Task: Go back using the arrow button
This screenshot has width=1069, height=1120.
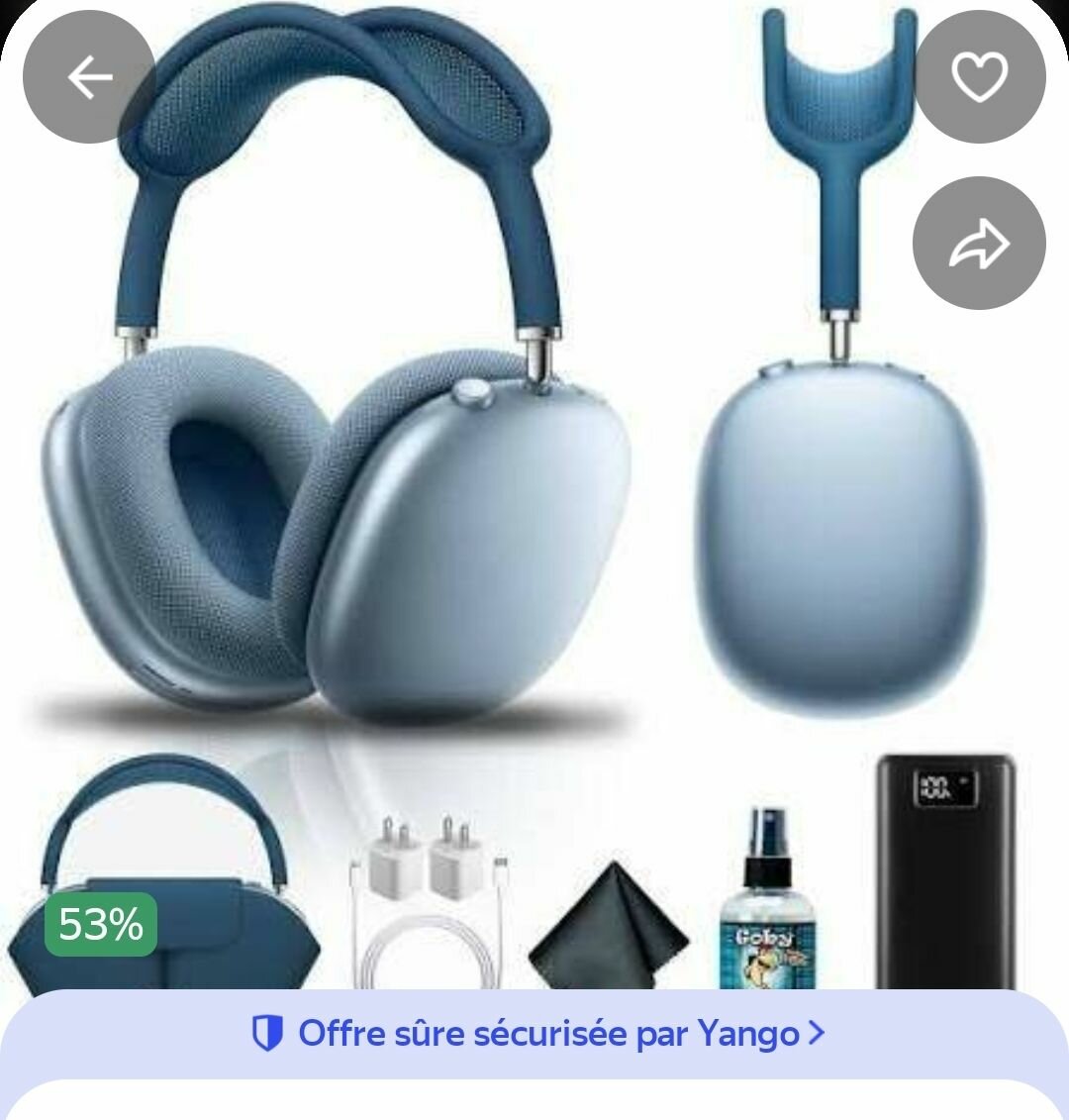Action: click(x=89, y=77)
